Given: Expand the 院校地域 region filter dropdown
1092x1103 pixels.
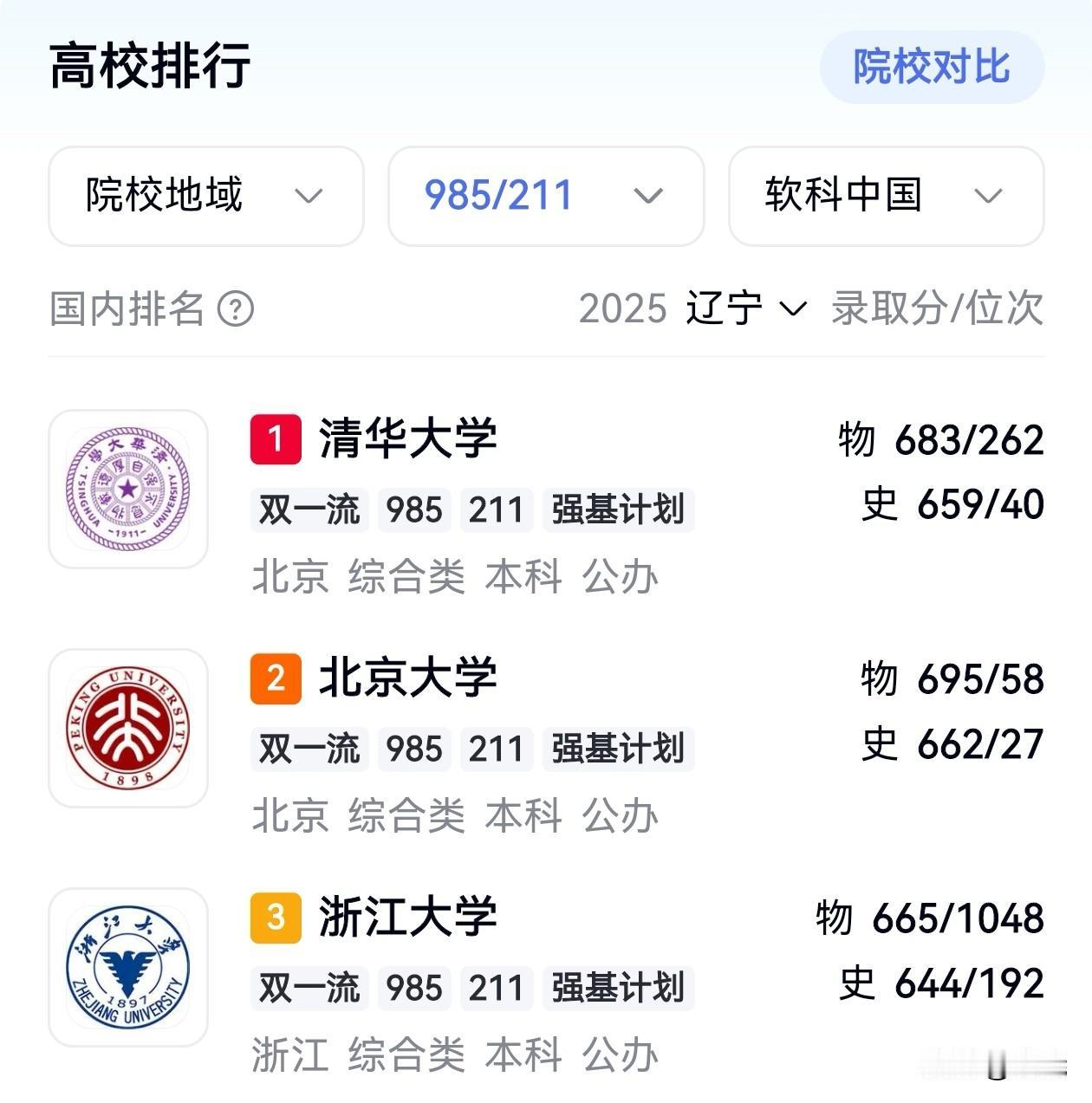Looking at the screenshot, I should 205,197.
